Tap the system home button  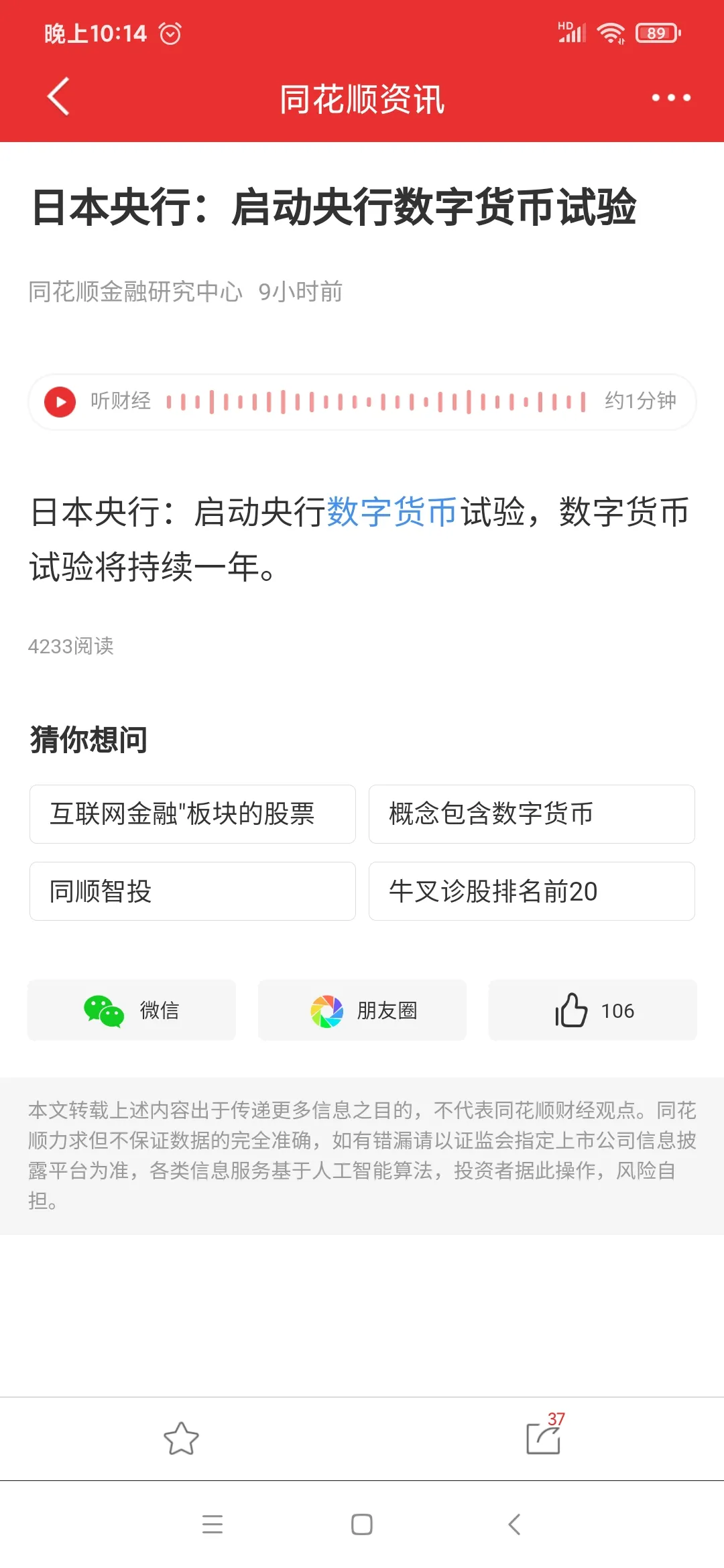[x=362, y=1524]
